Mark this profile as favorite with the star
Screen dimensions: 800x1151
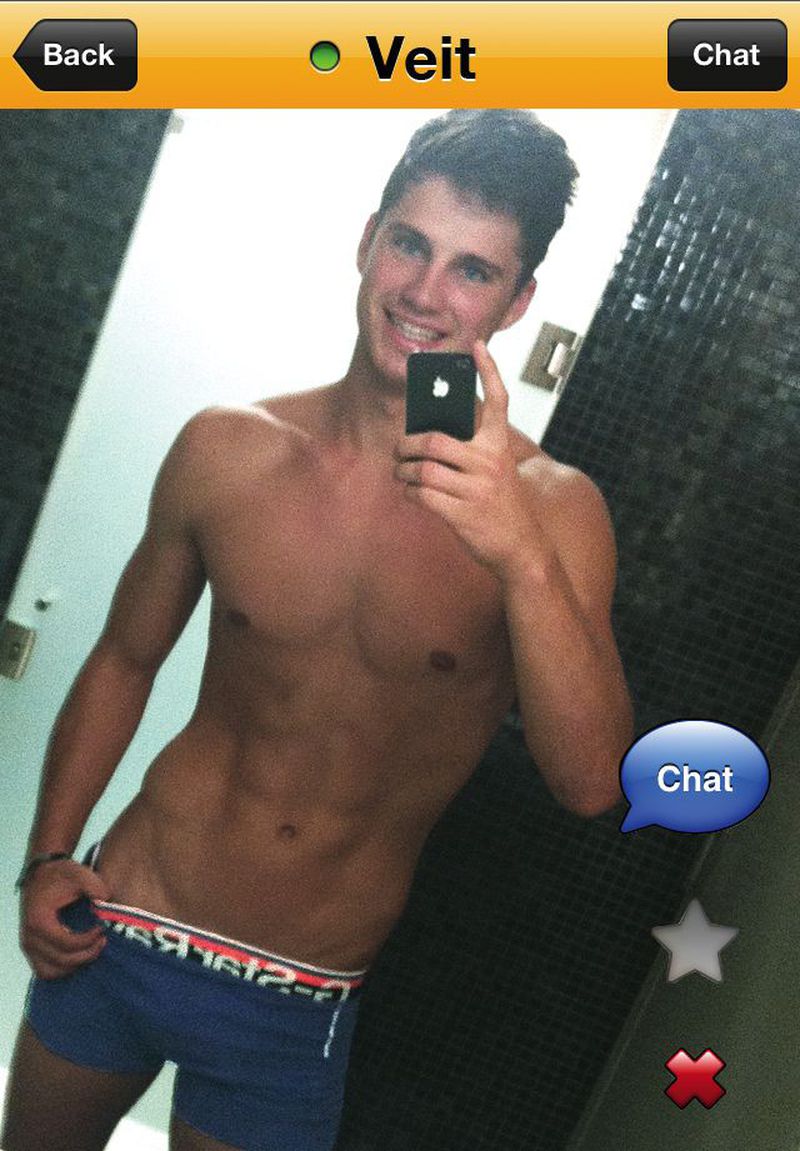(694, 942)
